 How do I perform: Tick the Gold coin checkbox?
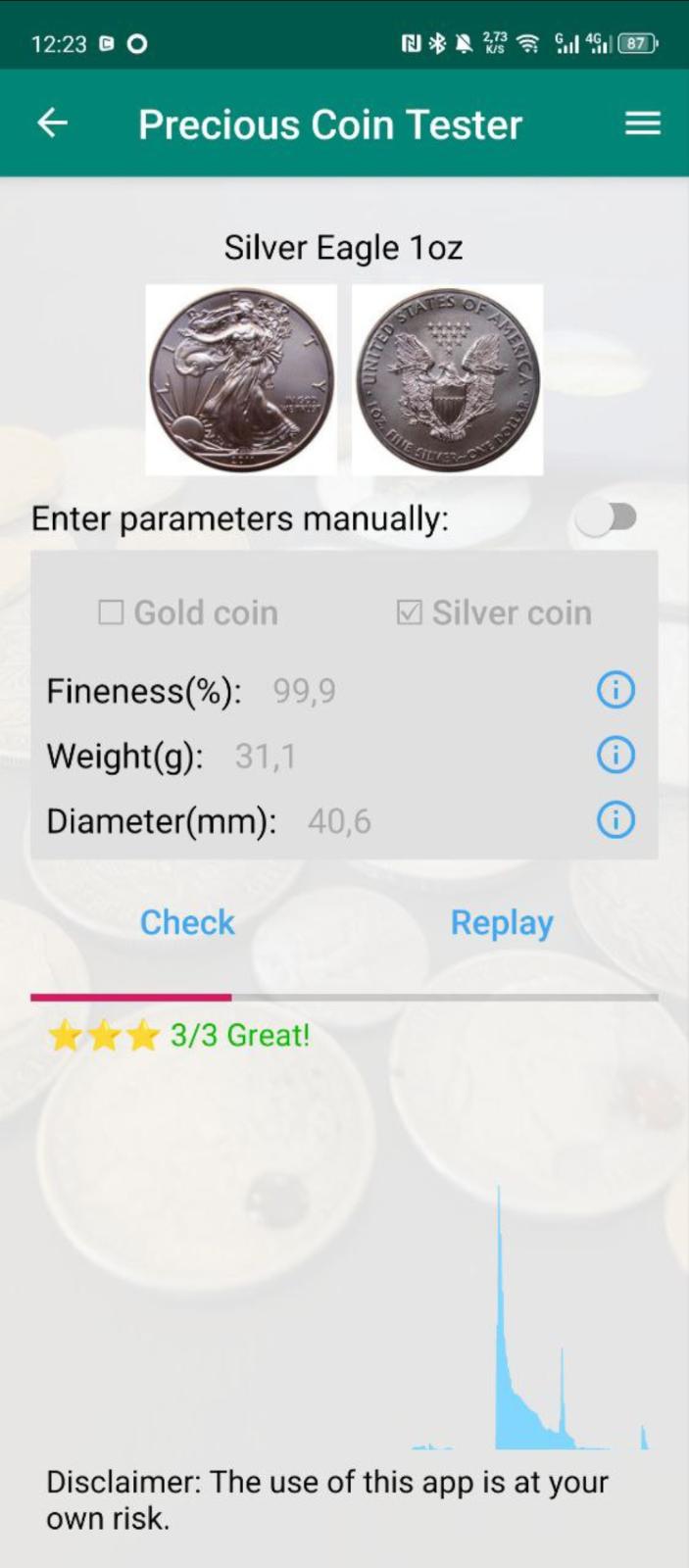click(x=111, y=612)
